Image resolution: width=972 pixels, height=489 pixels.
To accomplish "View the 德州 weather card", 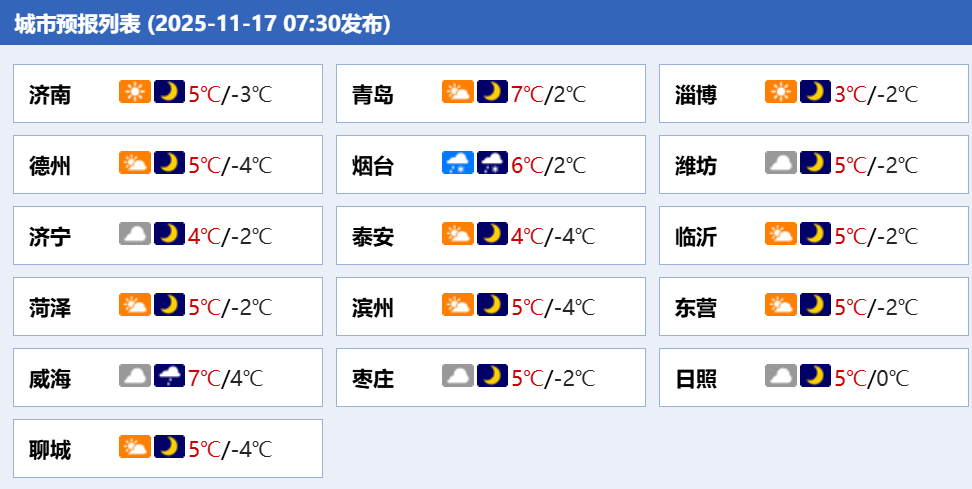I will pyautogui.click(x=168, y=165).
